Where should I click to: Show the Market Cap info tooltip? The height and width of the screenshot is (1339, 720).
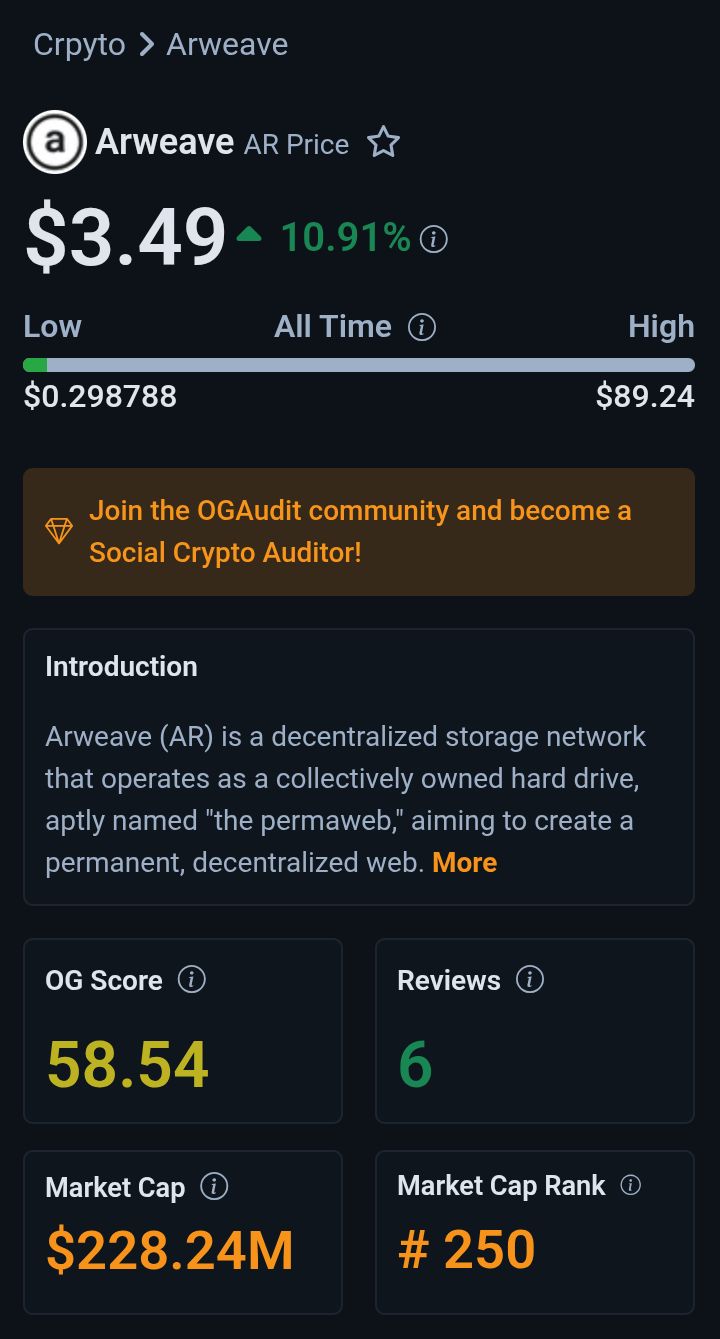click(214, 1186)
